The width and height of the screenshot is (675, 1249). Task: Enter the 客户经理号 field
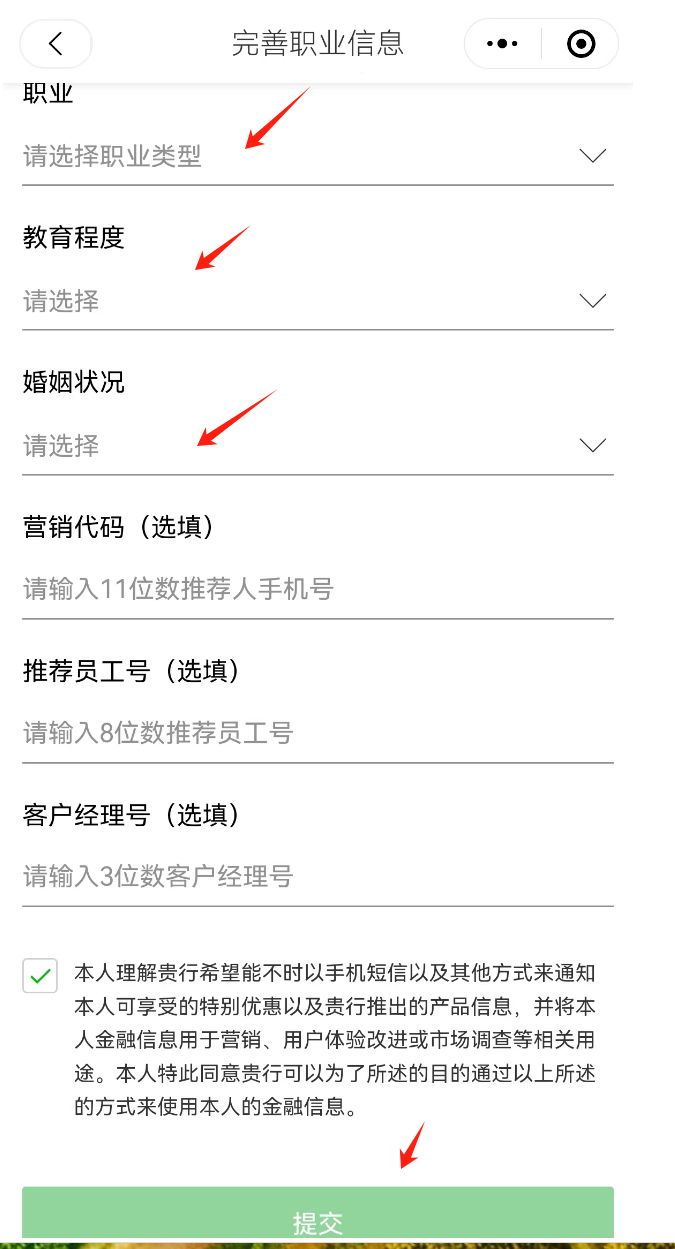point(318,877)
